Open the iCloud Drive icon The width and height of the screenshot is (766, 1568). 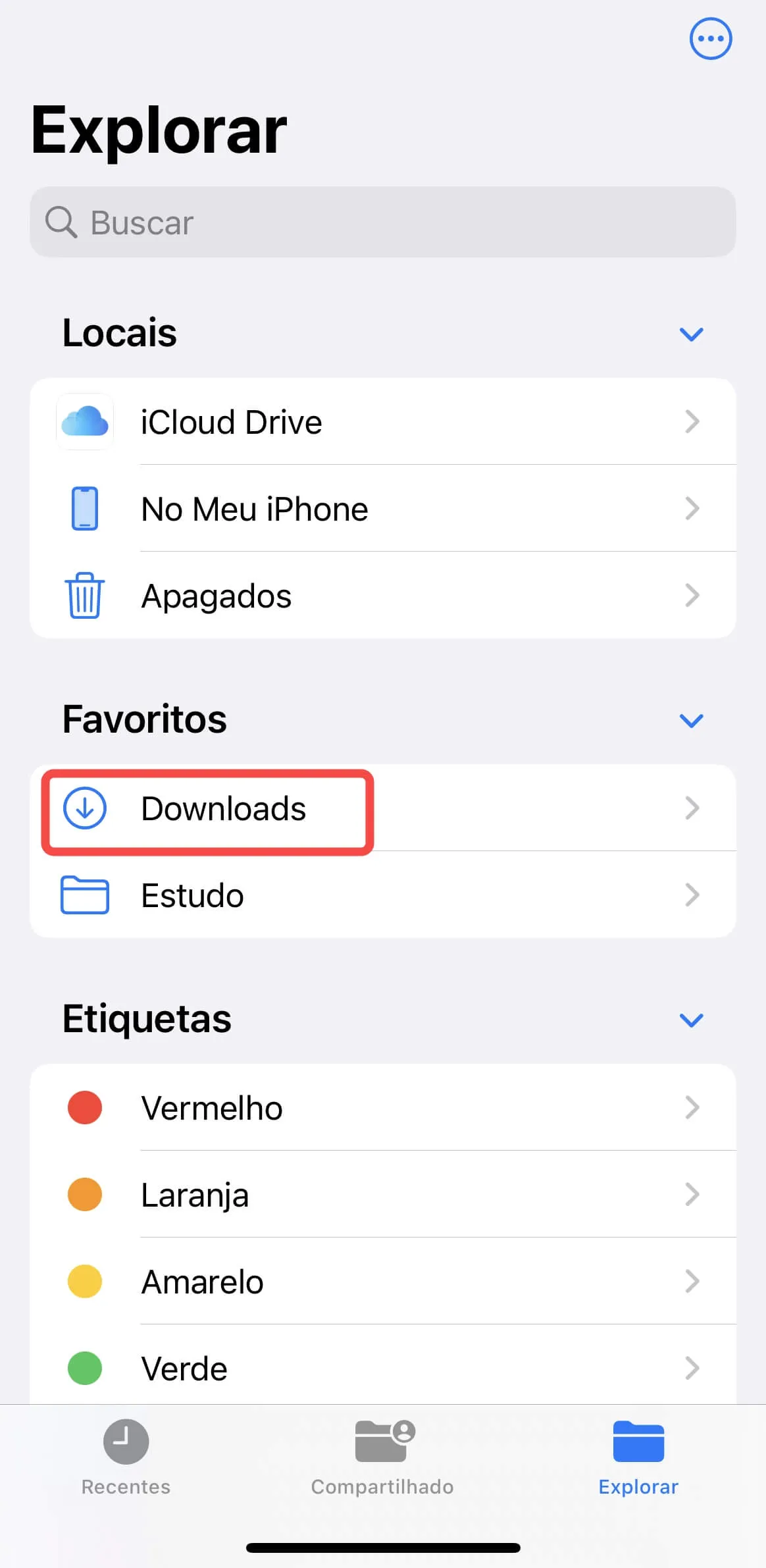[84, 422]
